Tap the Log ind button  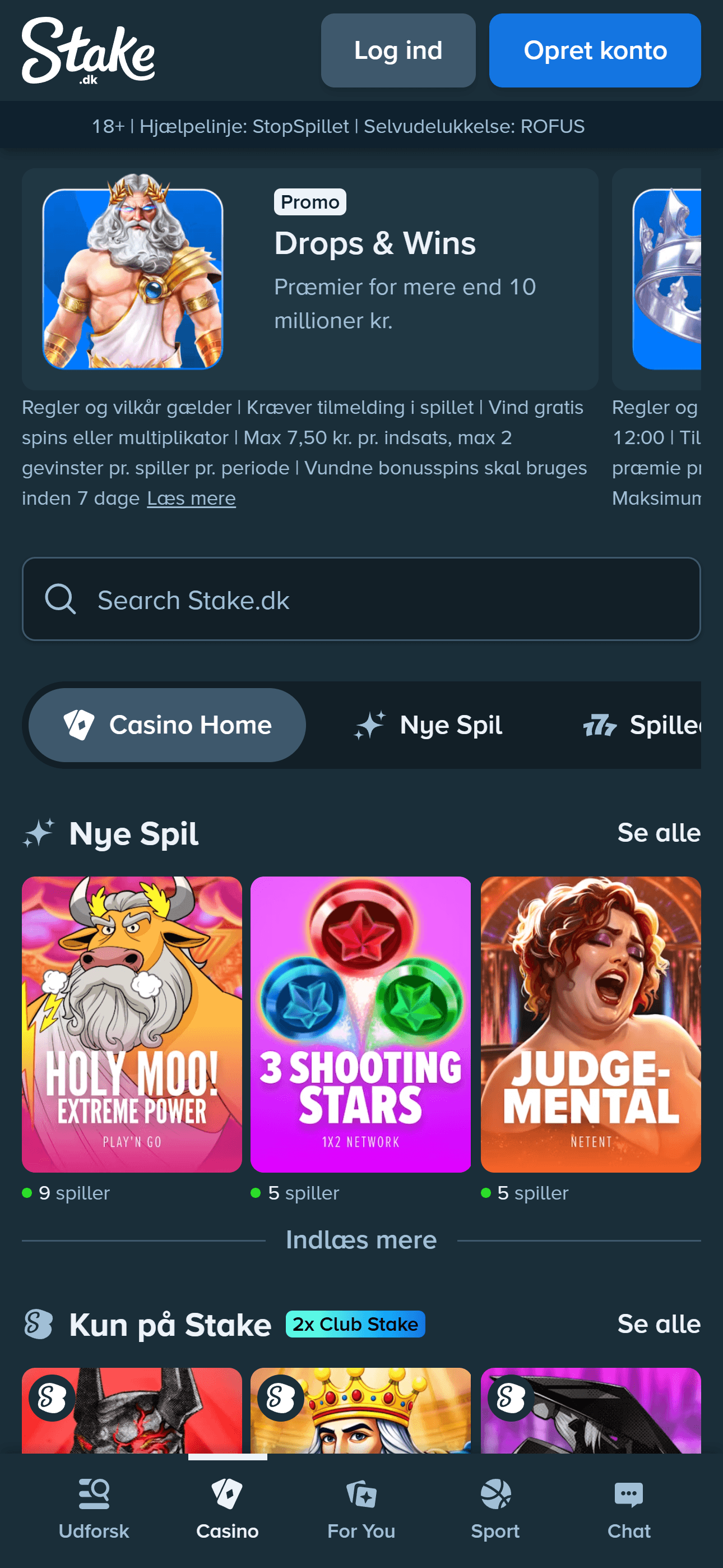pyautogui.click(x=398, y=50)
